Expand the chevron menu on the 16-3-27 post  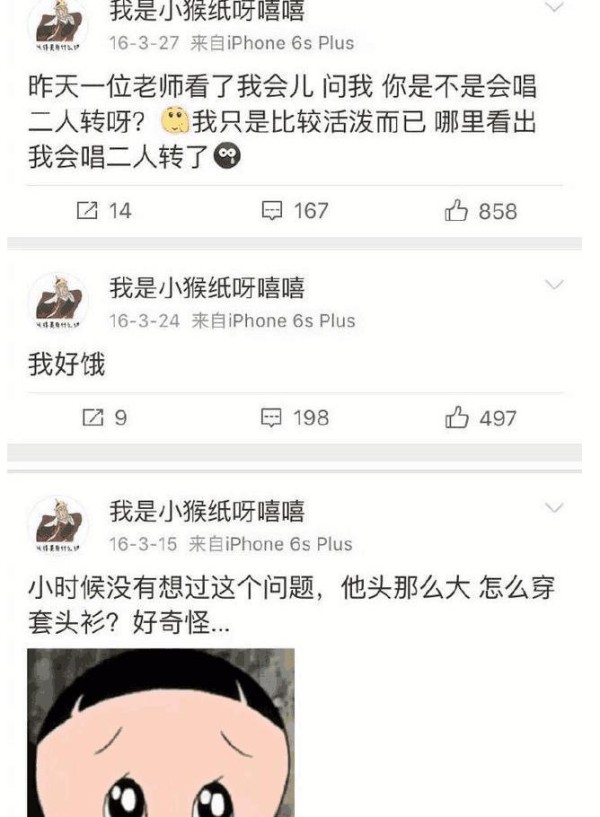(554, 9)
